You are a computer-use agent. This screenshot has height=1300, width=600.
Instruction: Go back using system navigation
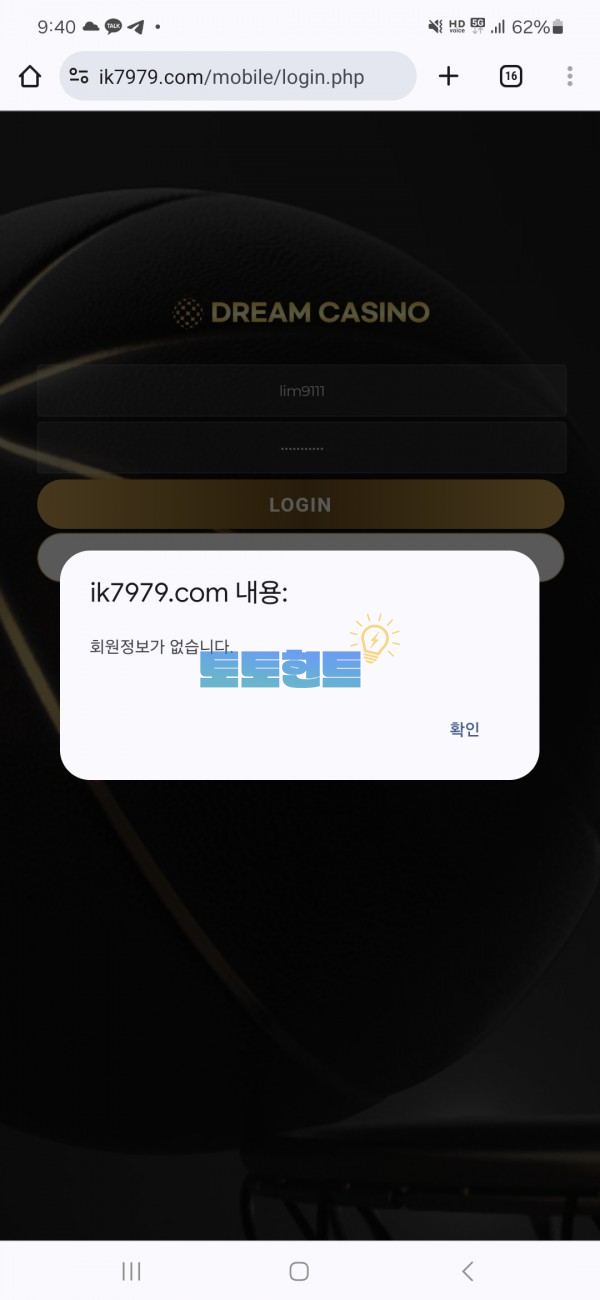pos(467,1271)
